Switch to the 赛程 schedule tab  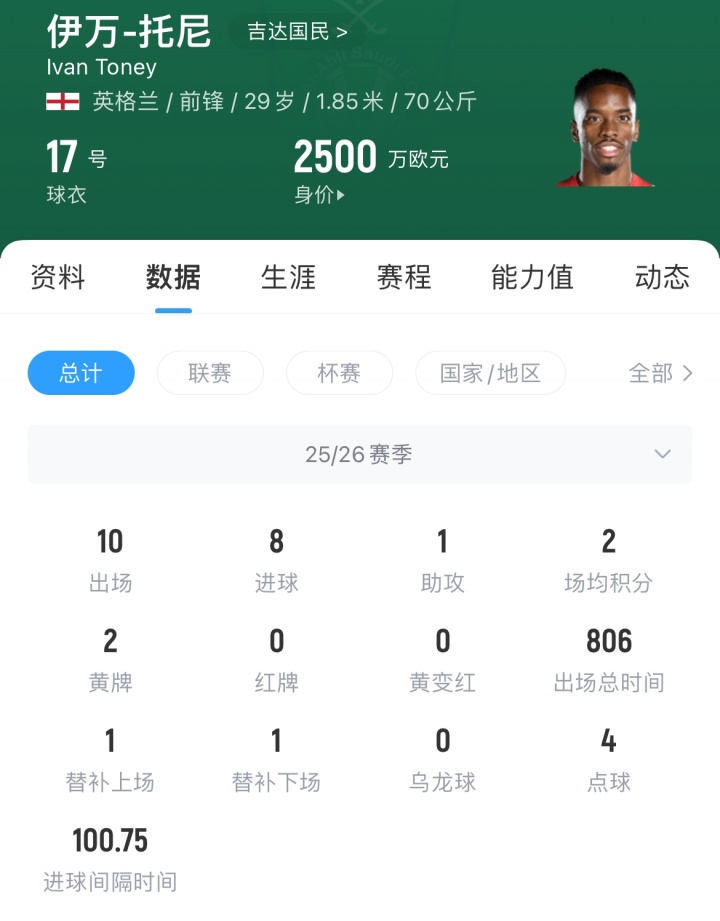(x=404, y=277)
